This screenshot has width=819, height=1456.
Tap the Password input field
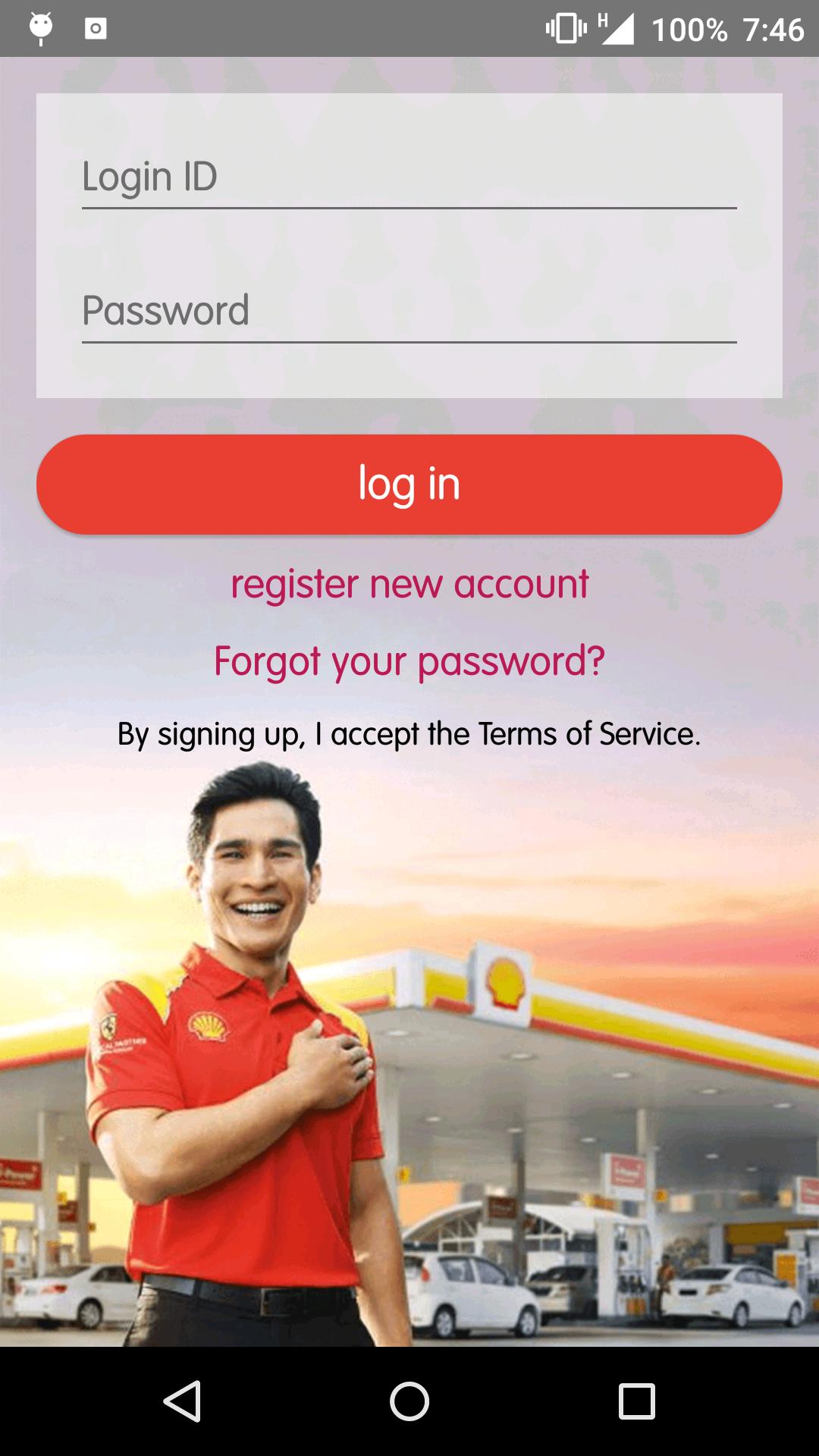[409, 311]
